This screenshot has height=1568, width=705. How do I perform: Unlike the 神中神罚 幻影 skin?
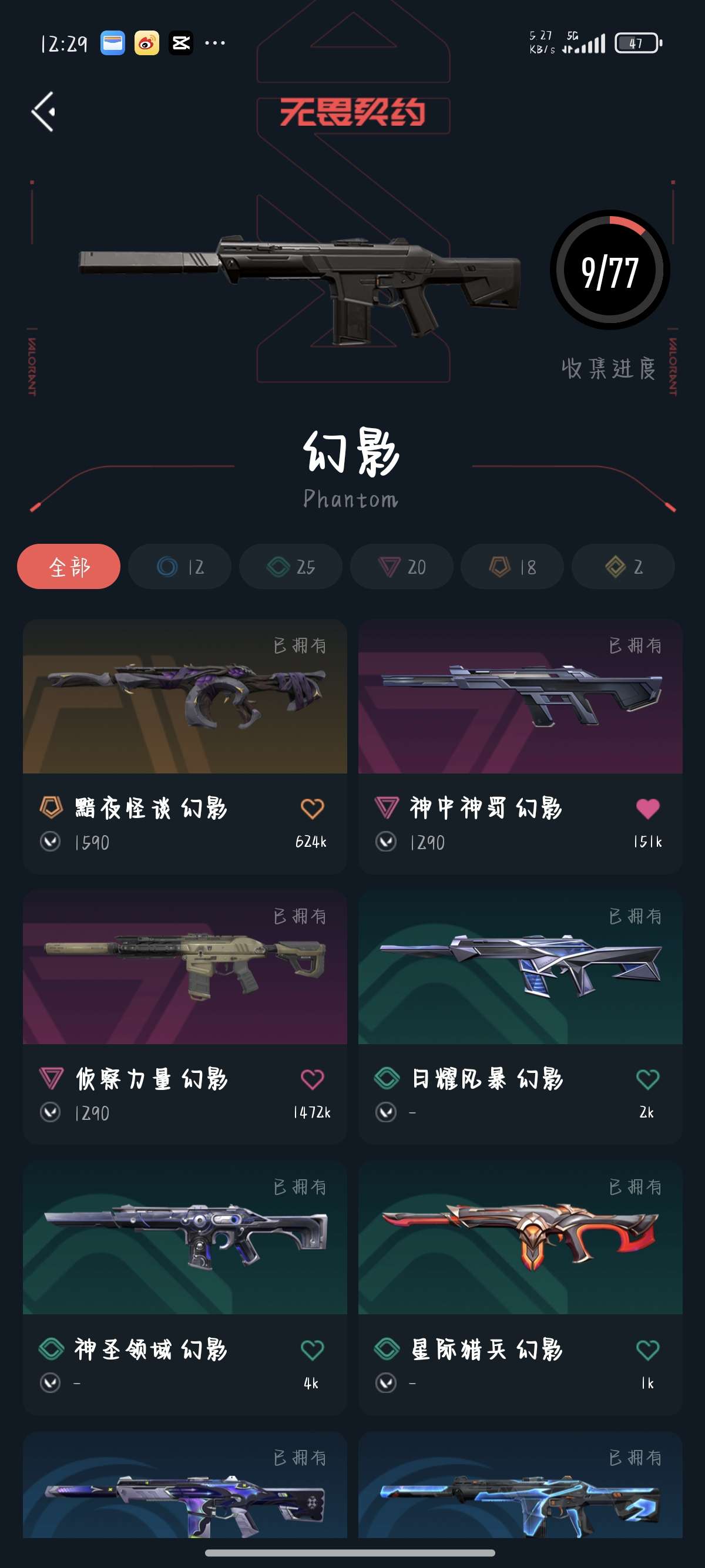(647, 808)
